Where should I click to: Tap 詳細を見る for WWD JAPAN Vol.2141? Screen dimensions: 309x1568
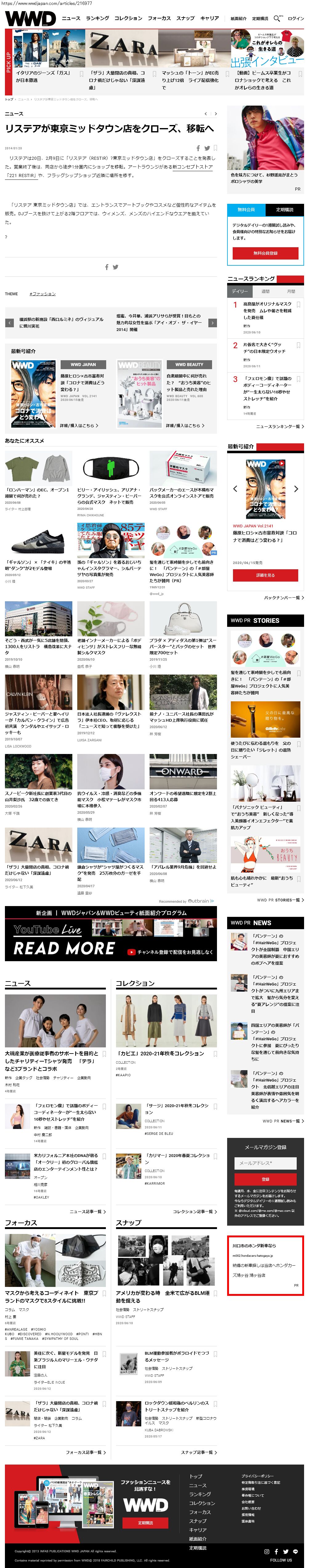pyautogui.click(x=265, y=574)
